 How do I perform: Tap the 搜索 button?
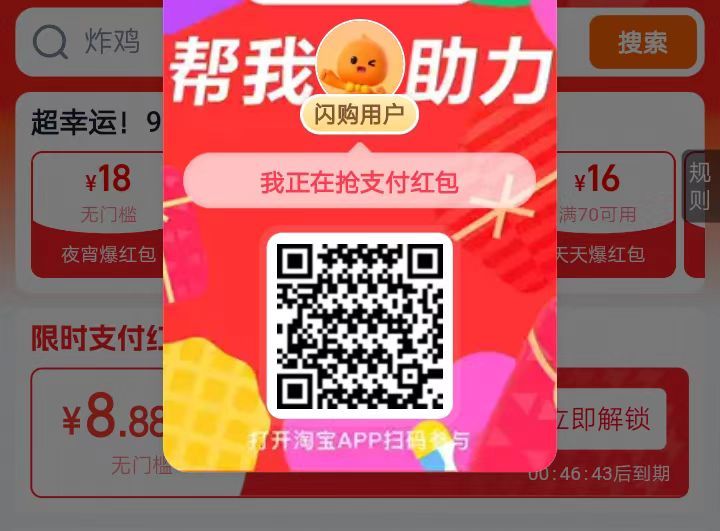coord(642,42)
